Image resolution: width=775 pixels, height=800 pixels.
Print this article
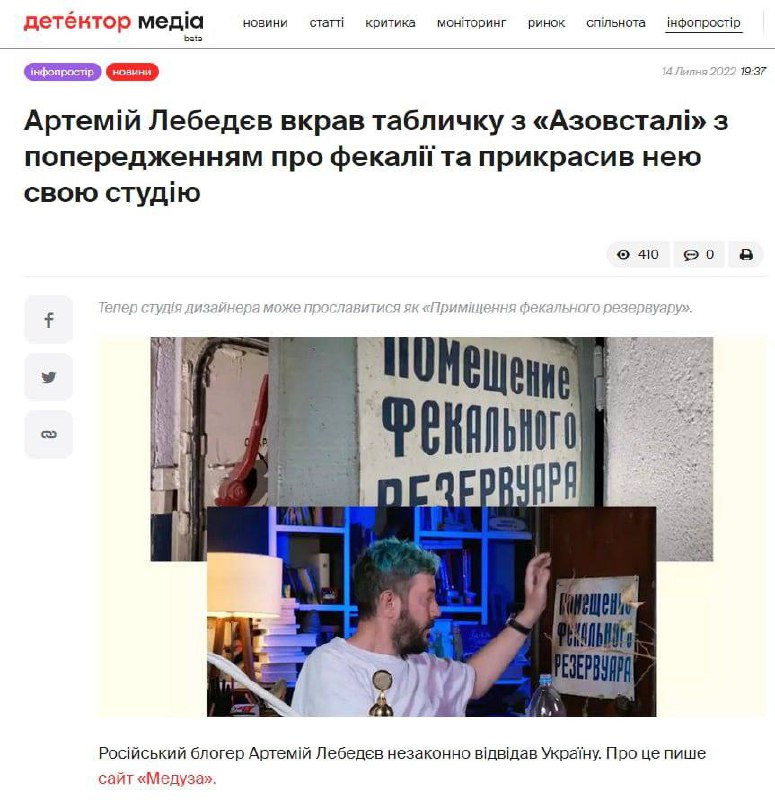[746, 255]
